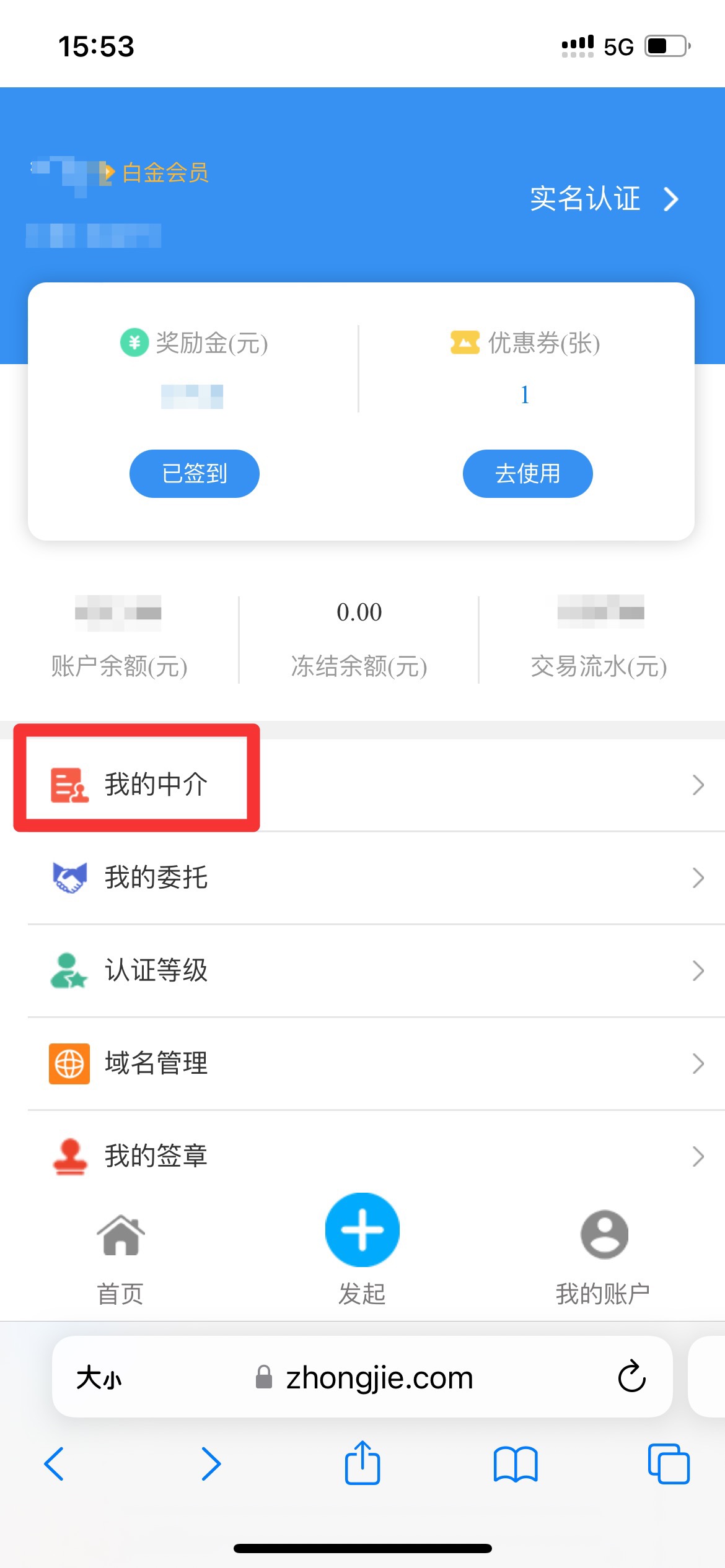Tap the zhongjie.com address bar
The height and width of the screenshot is (1568, 725).
pos(378,1378)
